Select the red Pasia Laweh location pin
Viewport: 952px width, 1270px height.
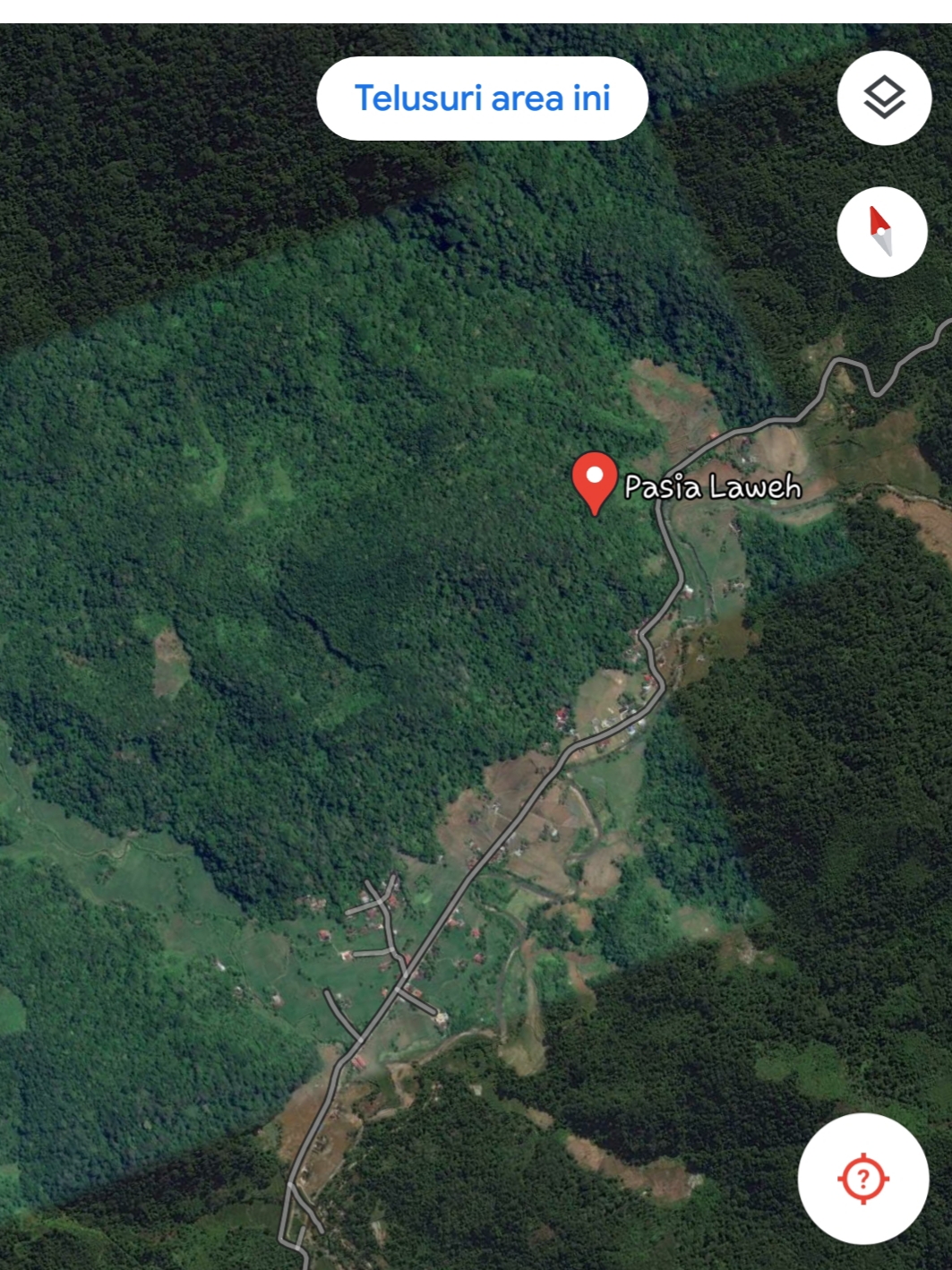[595, 481]
